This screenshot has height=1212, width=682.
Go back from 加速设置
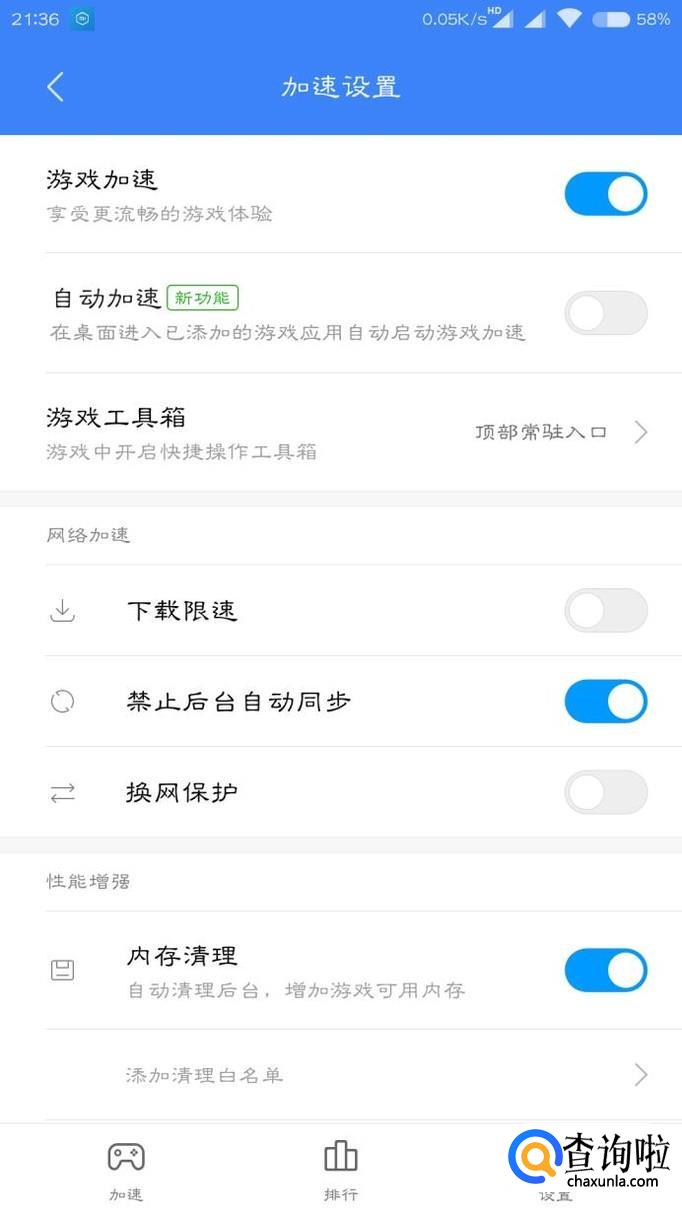pos(56,87)
